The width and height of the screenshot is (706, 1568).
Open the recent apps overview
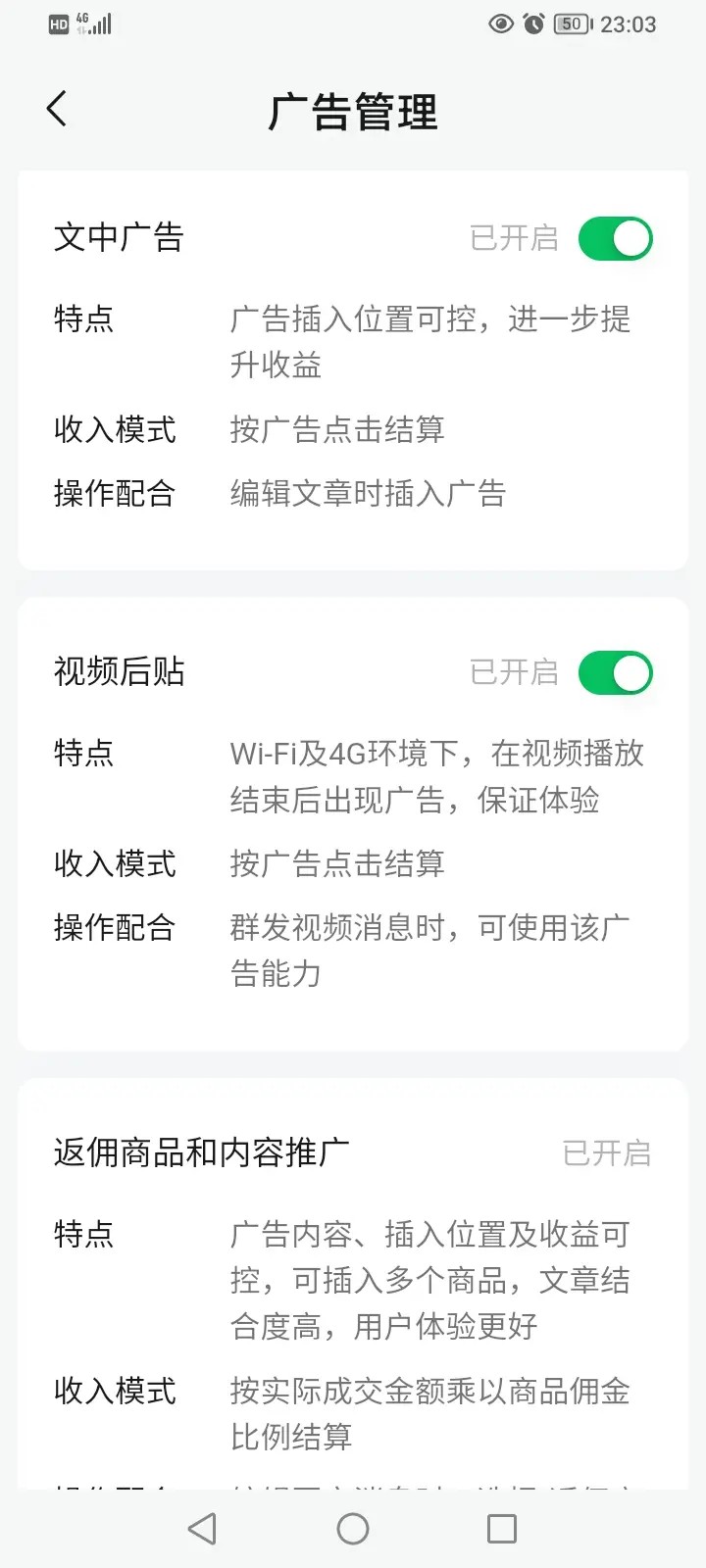point(502,1529)
